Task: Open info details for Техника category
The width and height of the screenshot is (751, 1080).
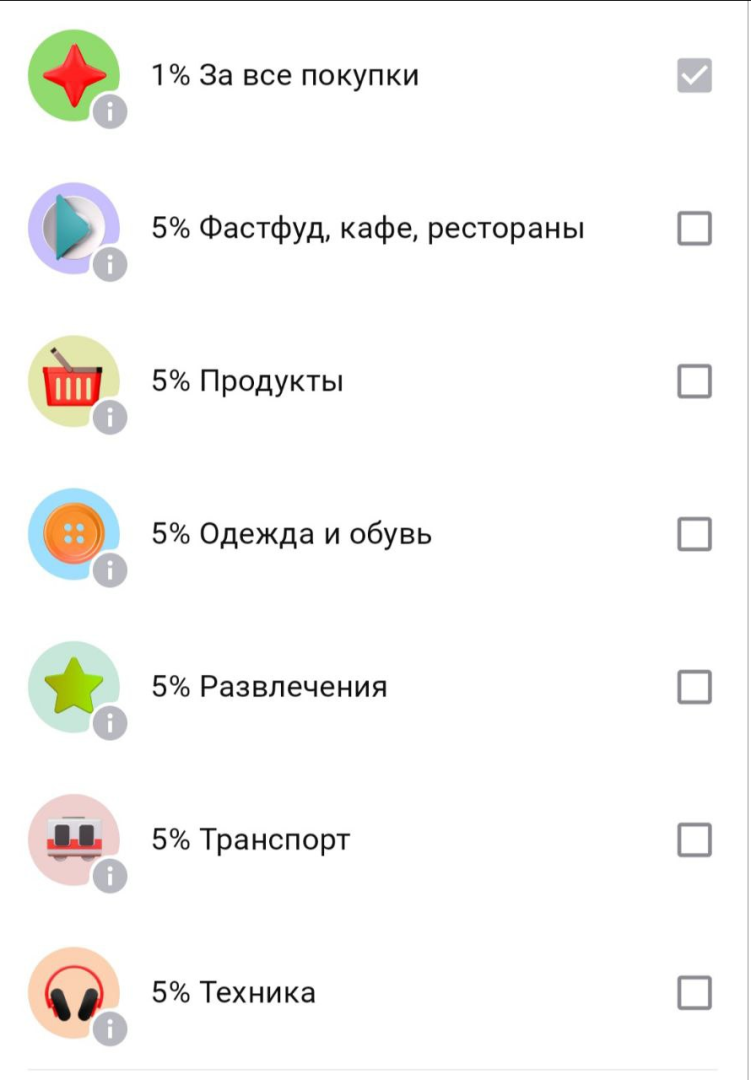Action: 110,1028
